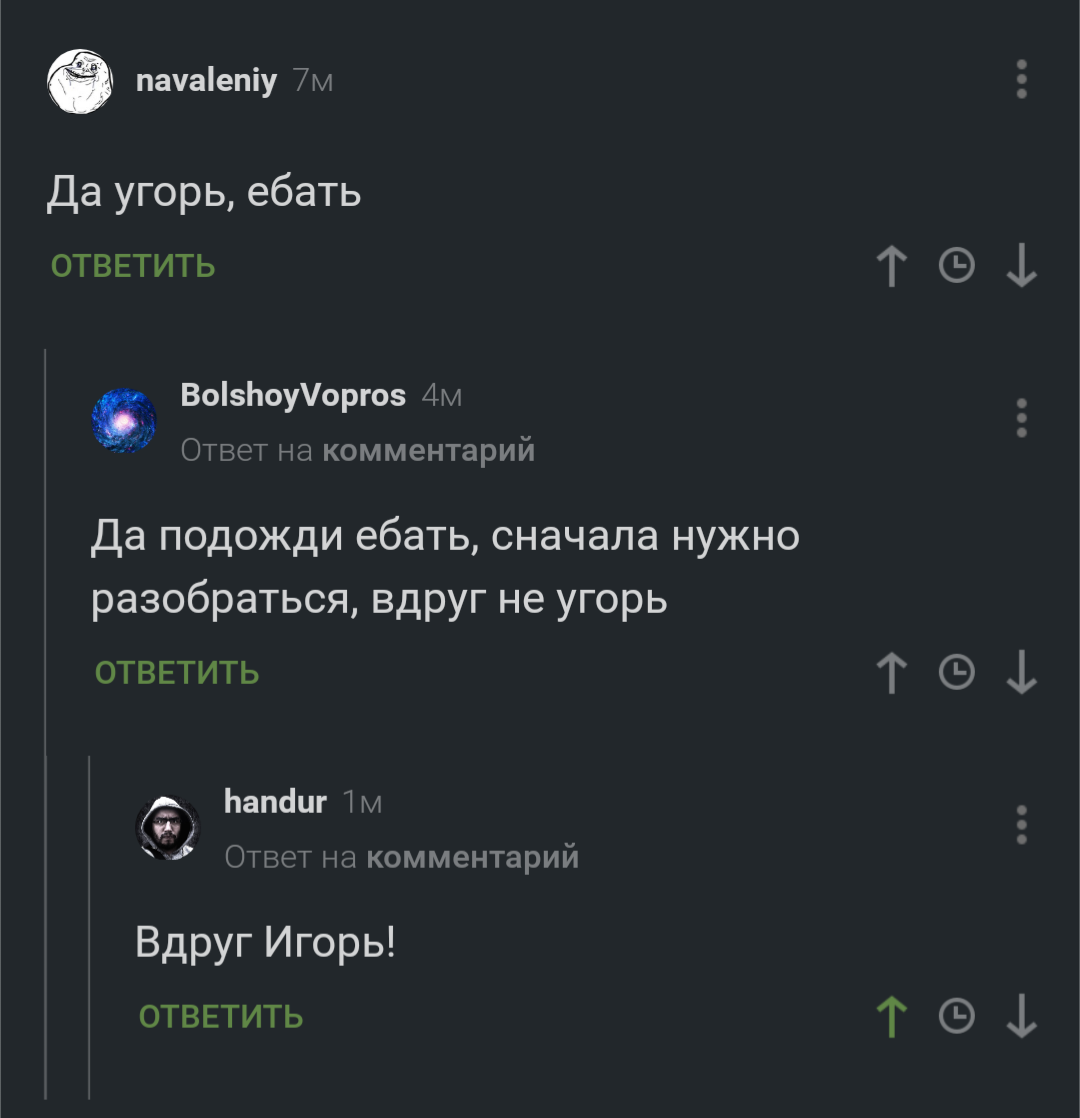Upvote BolshoyVopros's comment

point(891,673)
